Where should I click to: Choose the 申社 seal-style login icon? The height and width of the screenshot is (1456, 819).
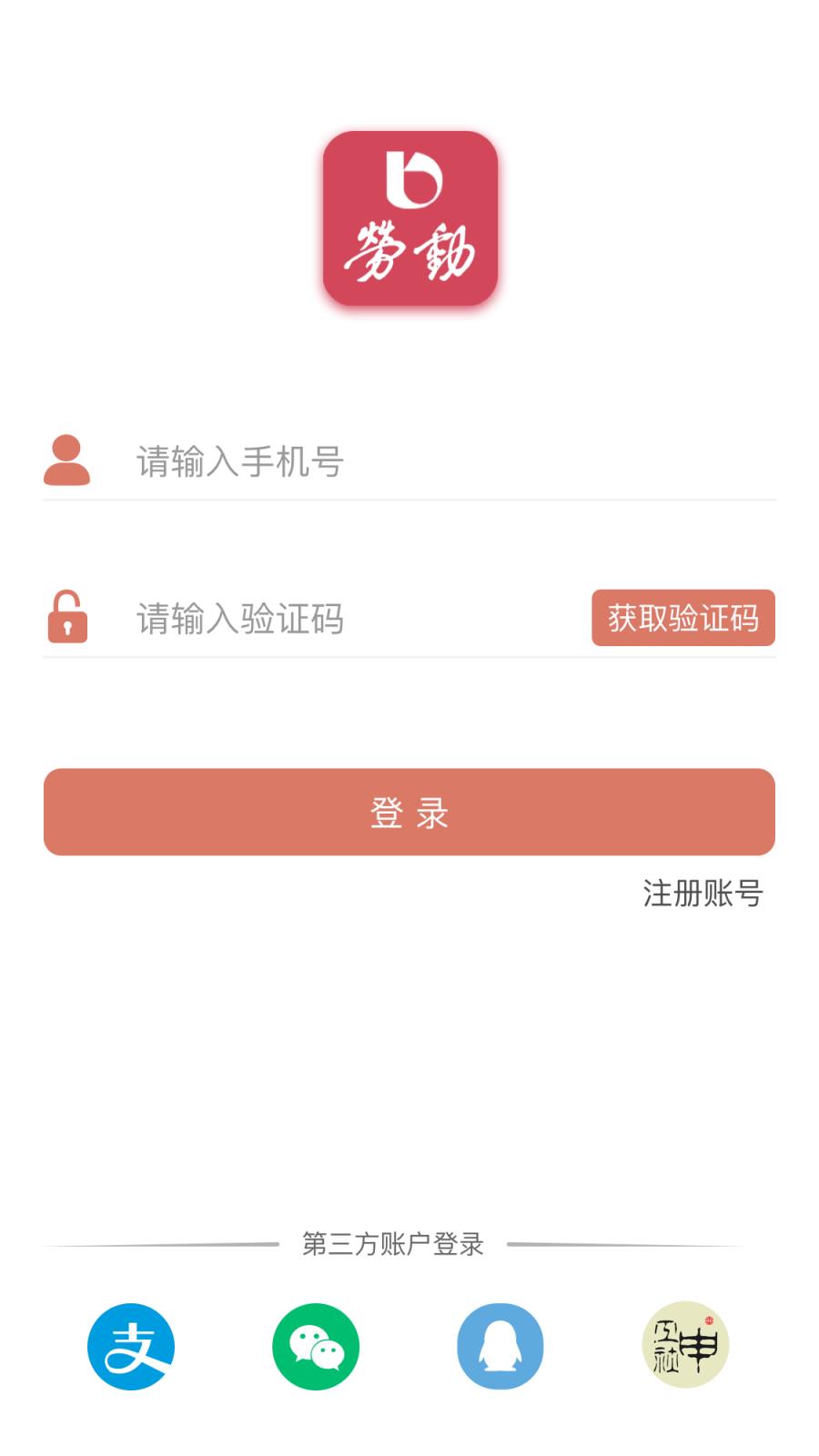click(x=683, y=1346)
